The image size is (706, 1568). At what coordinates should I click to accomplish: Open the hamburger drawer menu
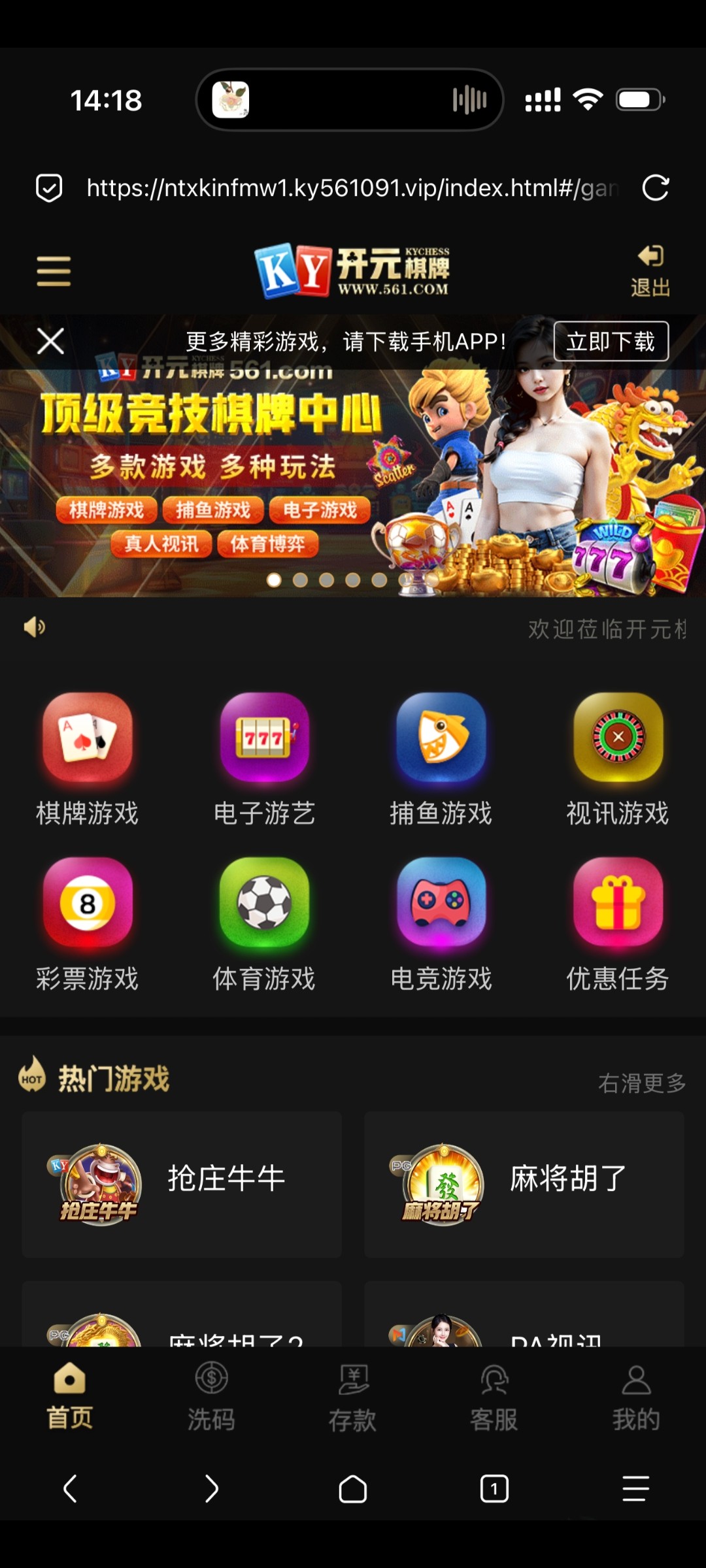pos(54,271)
